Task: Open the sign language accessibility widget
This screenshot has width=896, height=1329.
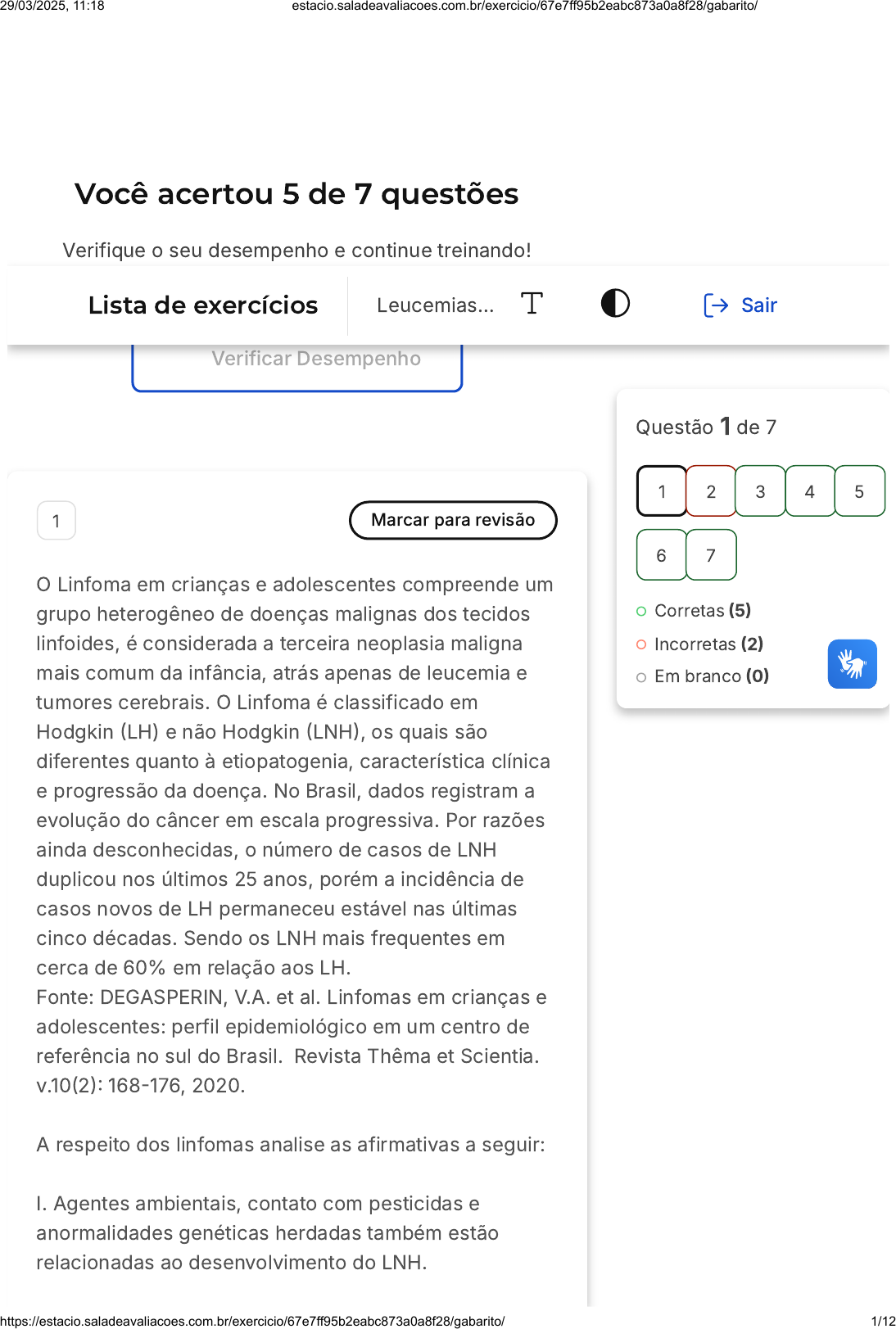Action: pos(852,664)
